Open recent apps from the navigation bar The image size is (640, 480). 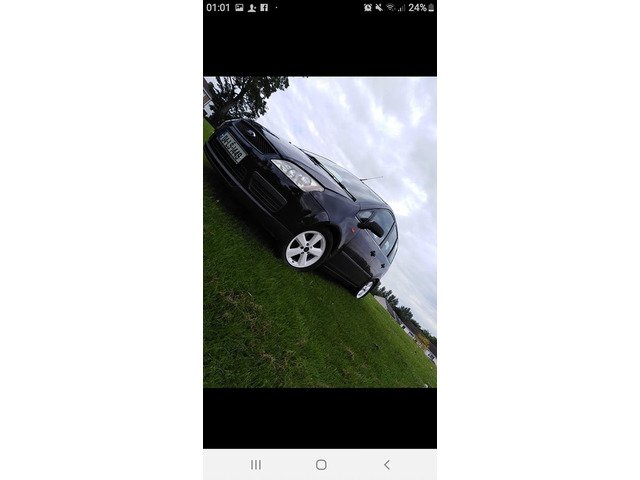pos(256,465)
